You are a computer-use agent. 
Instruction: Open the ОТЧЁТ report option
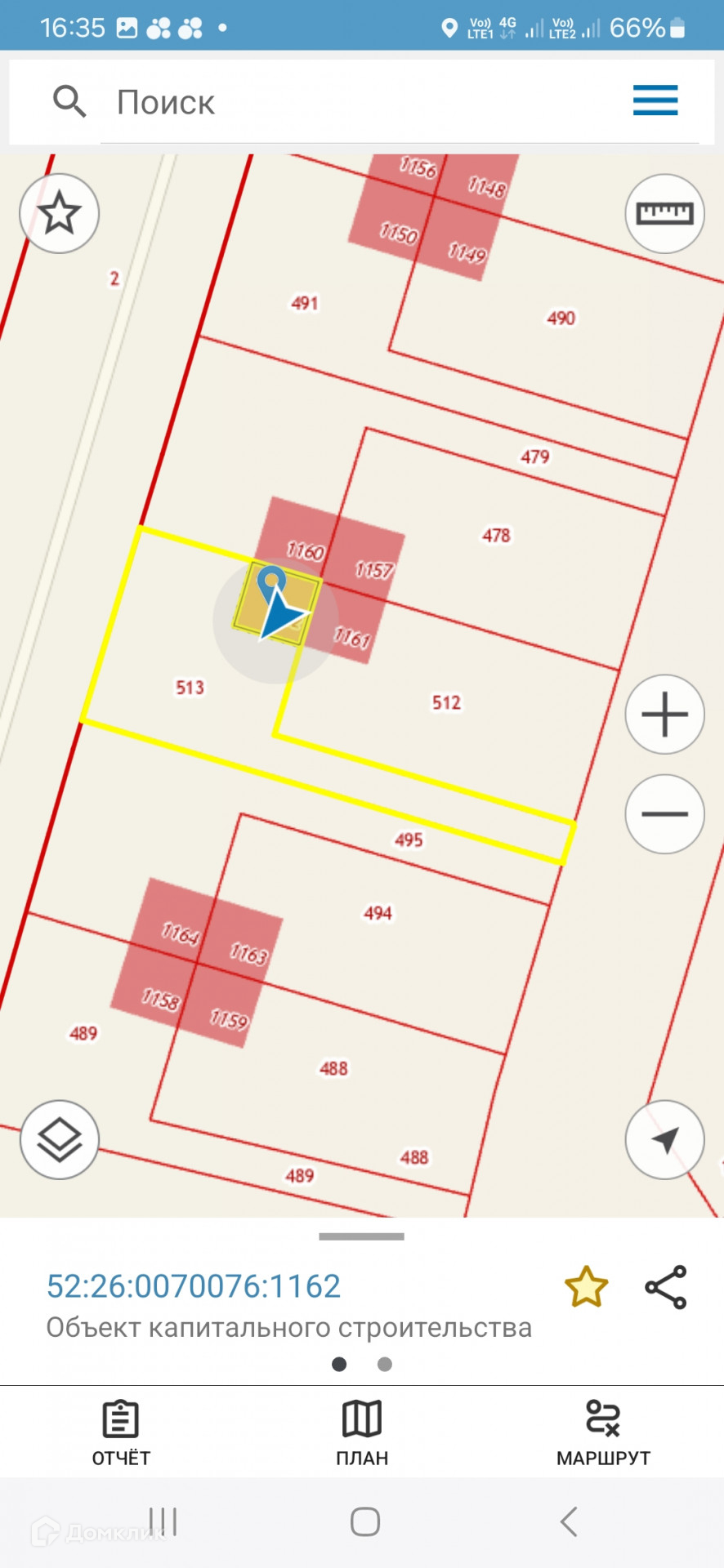click(121, 1432)
